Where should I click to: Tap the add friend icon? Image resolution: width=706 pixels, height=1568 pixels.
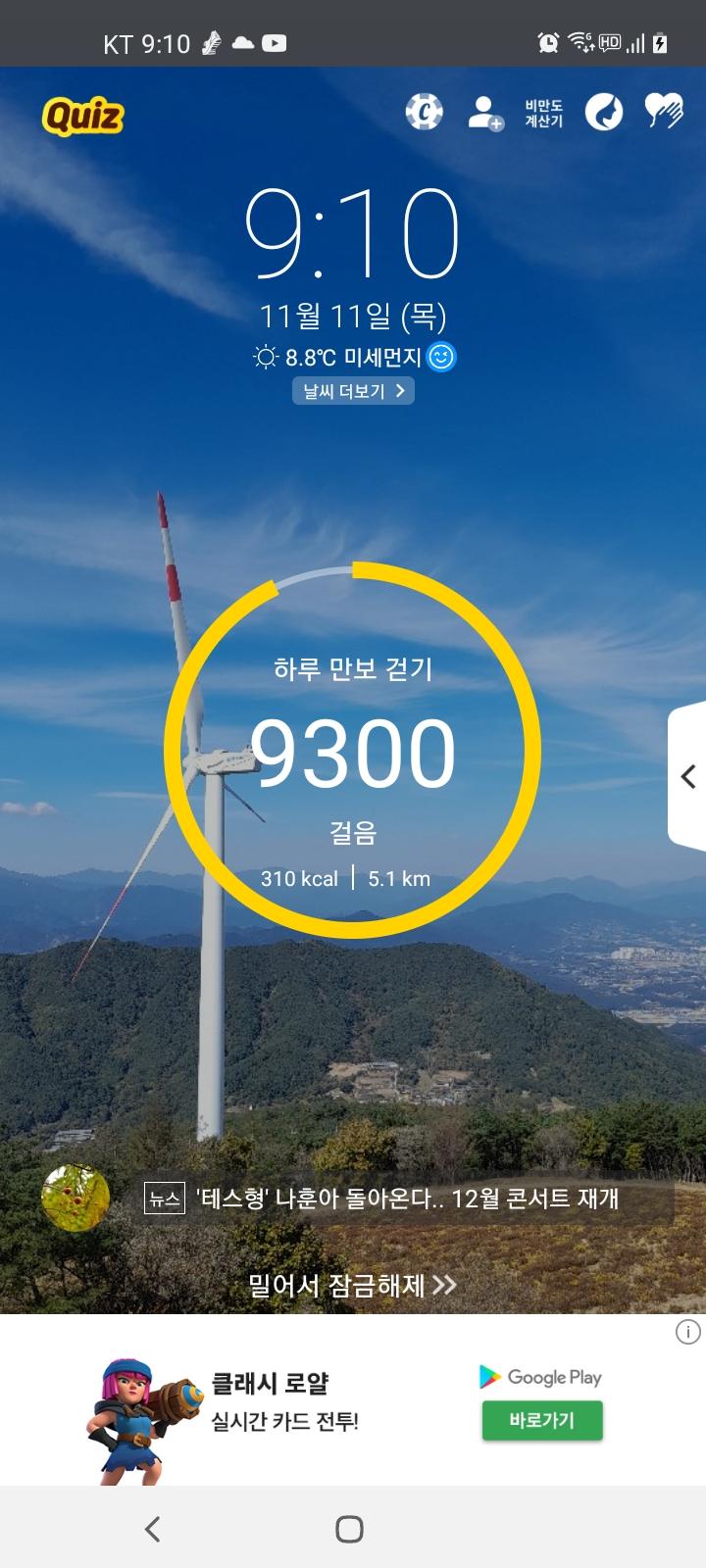click(484, 113)
